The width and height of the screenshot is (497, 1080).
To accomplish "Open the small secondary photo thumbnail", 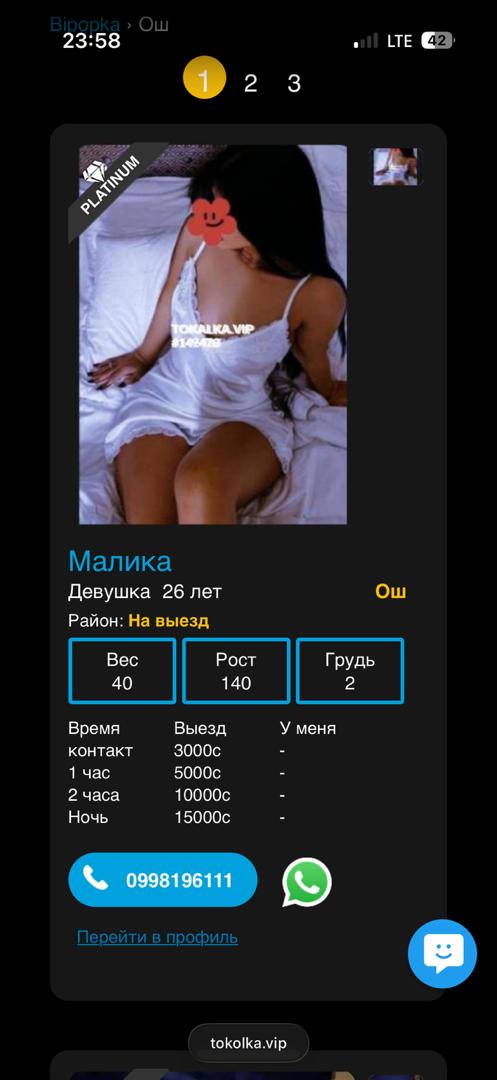I will pos(395,167).
